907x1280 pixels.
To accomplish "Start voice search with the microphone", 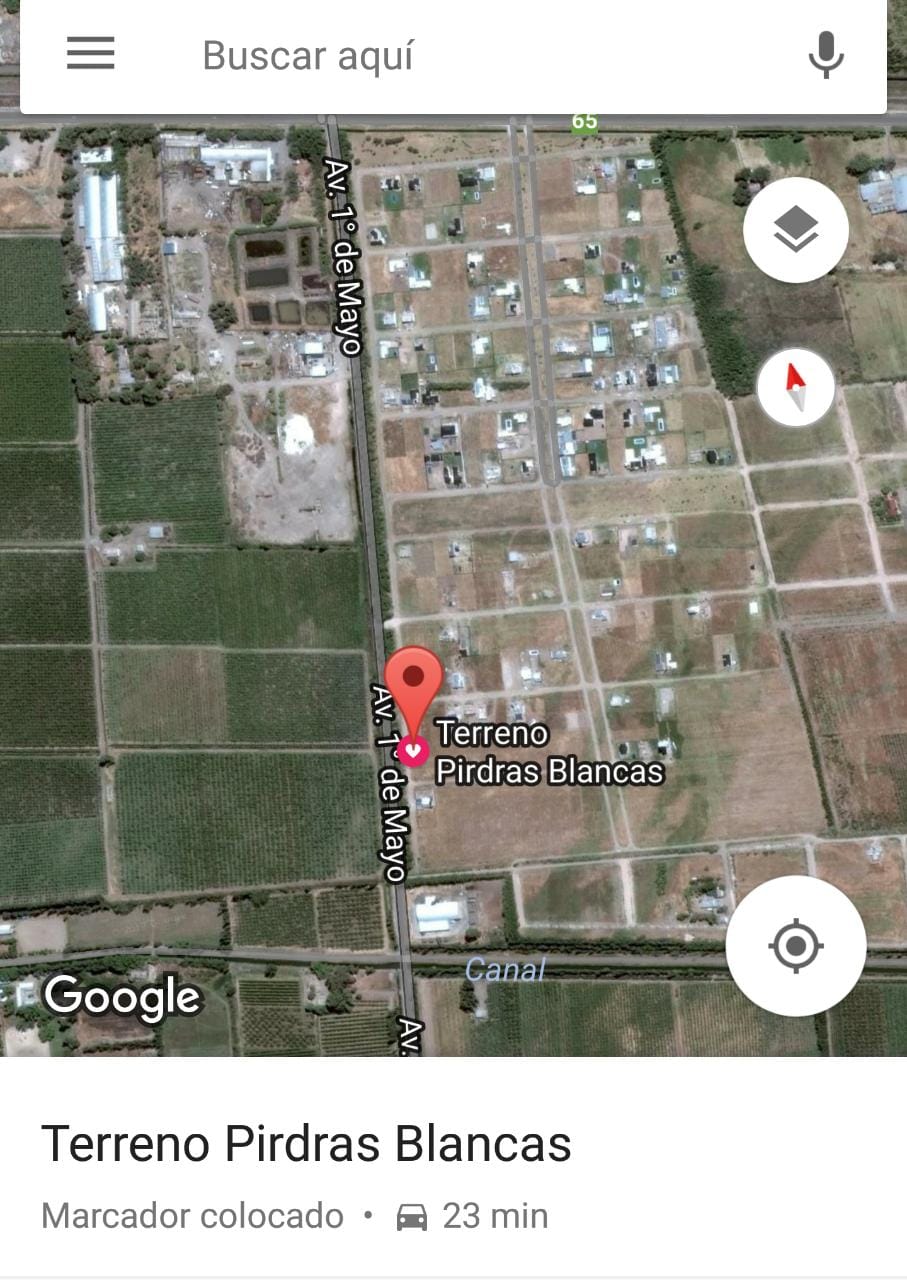I will click(826, 54).
